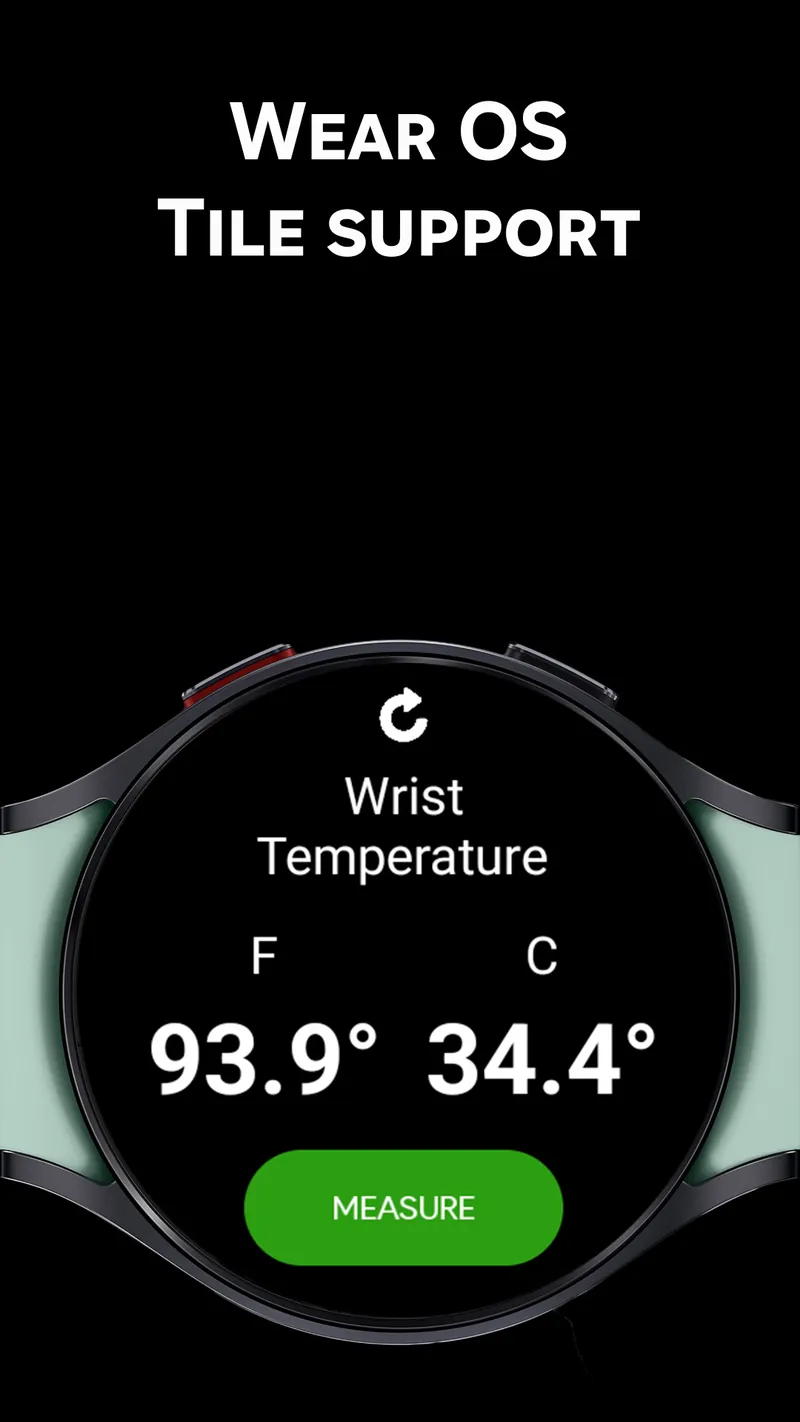This screenshot has width=800, height=1422.
Task: Toggle temperature display to Fahrenheit
Action: [264, 958]
